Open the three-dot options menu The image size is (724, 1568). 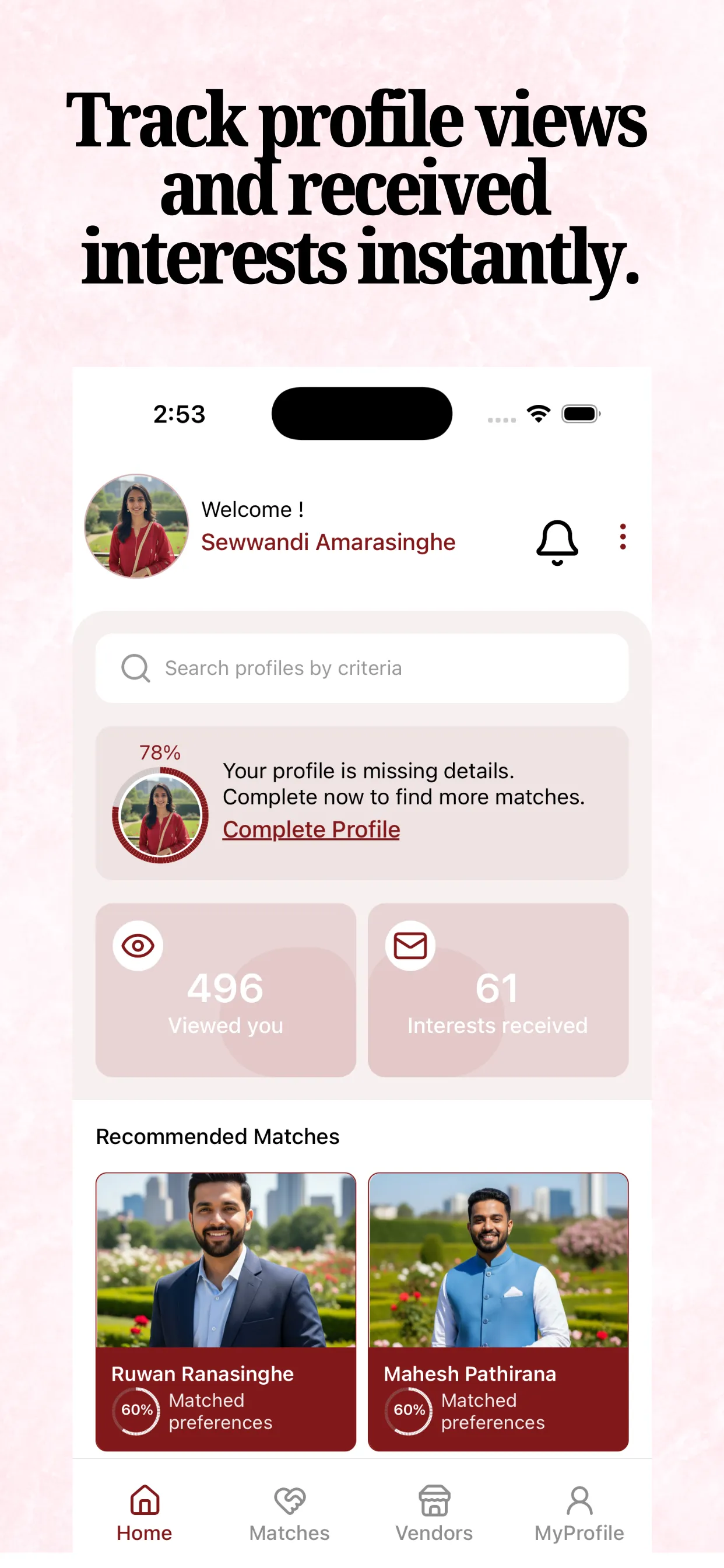623,537
